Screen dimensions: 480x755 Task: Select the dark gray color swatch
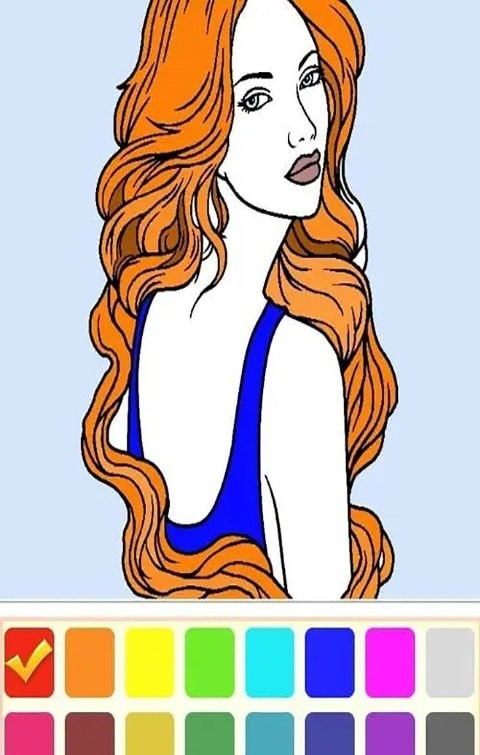point(450,734)
